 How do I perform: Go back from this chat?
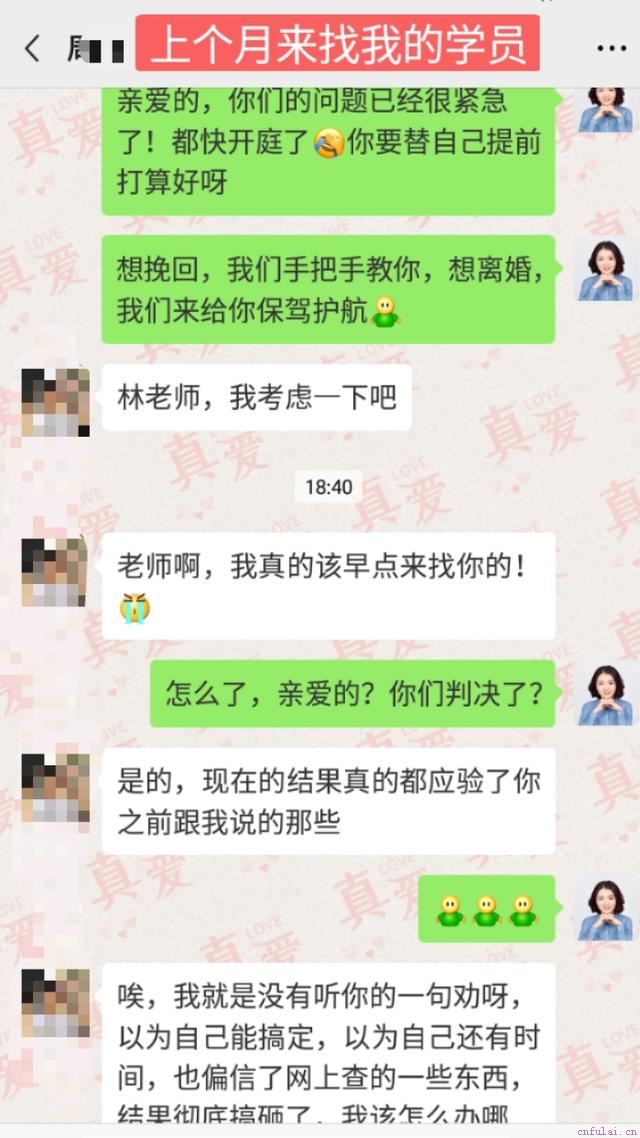tap(32, 47)
